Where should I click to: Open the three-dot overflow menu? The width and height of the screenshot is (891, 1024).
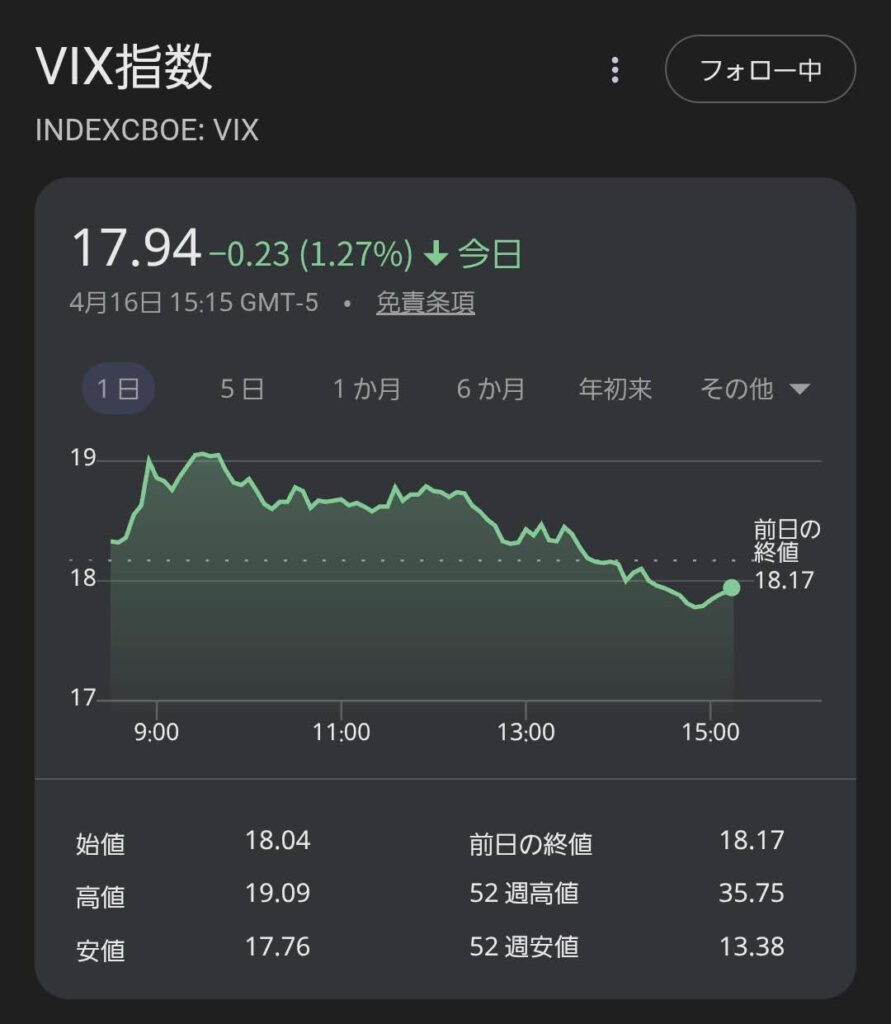coord(615,70)
